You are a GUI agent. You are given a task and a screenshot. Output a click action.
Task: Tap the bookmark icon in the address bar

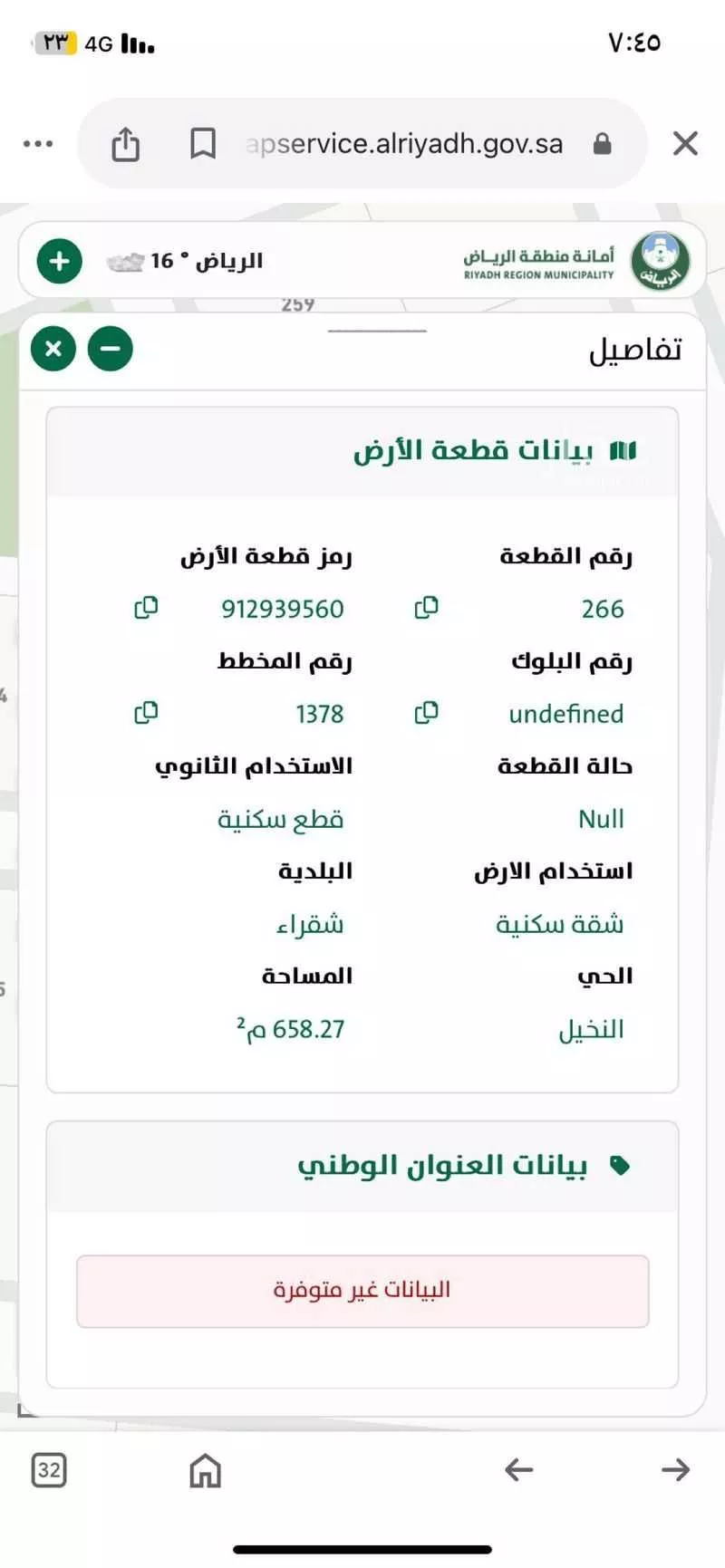point(203,143)
